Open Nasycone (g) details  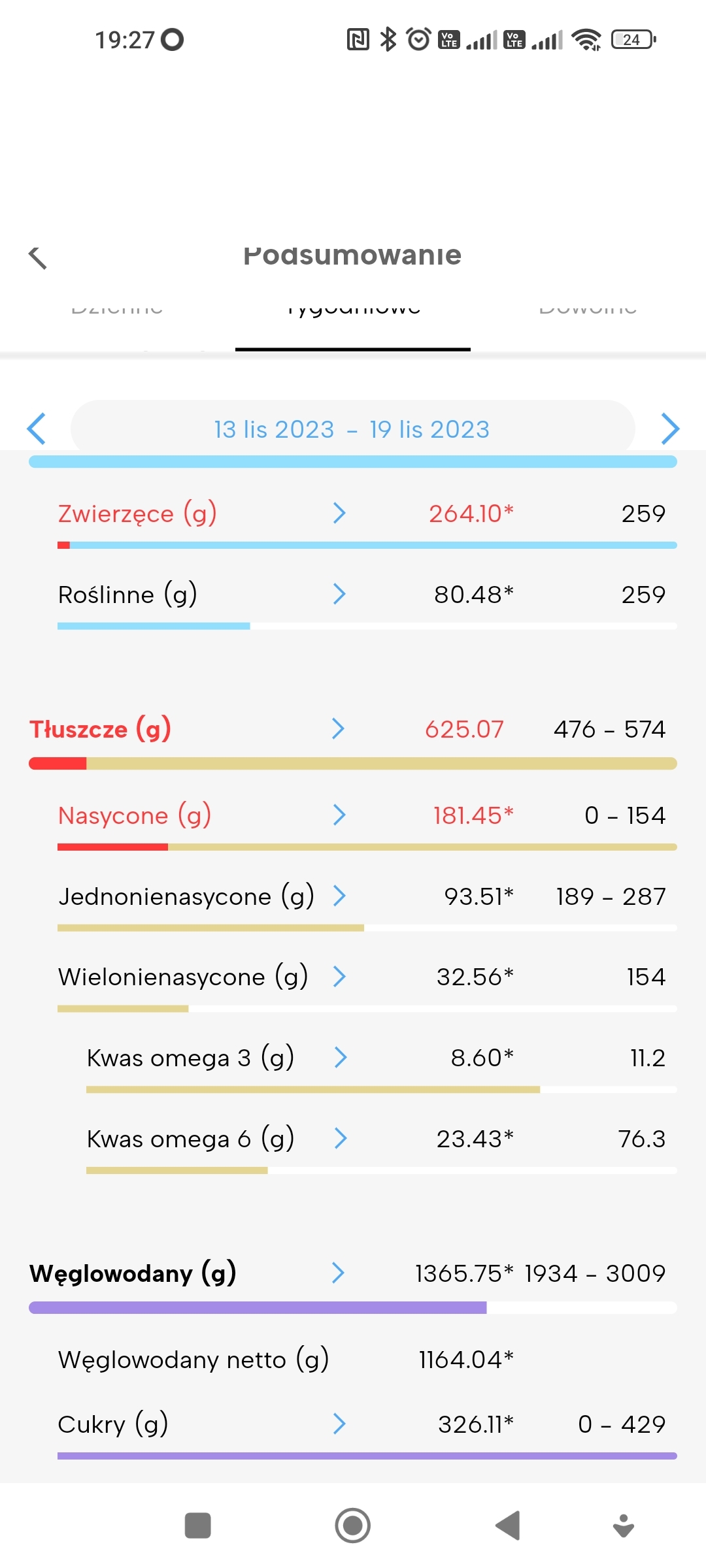339,815
